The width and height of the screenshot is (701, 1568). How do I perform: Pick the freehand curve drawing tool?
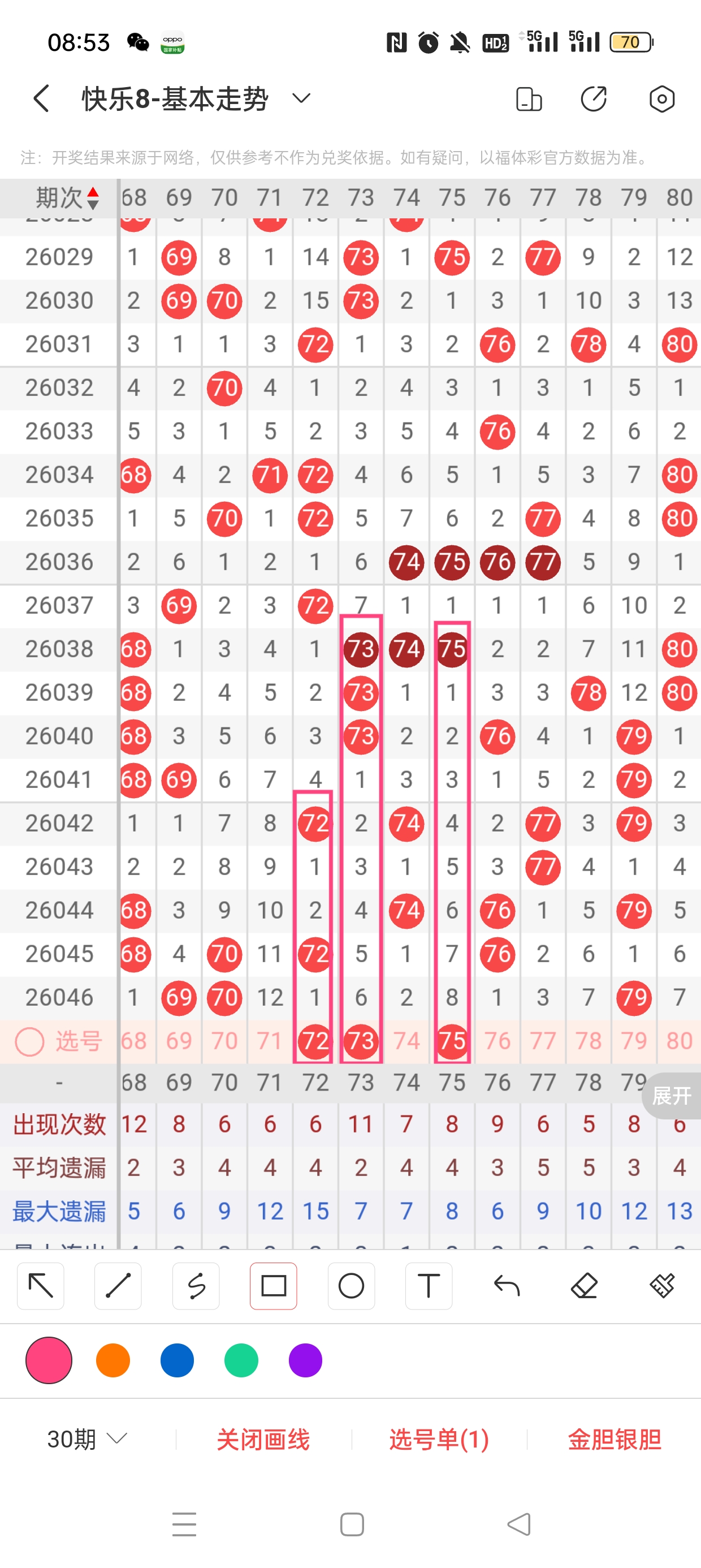[x=196, y=1286]
